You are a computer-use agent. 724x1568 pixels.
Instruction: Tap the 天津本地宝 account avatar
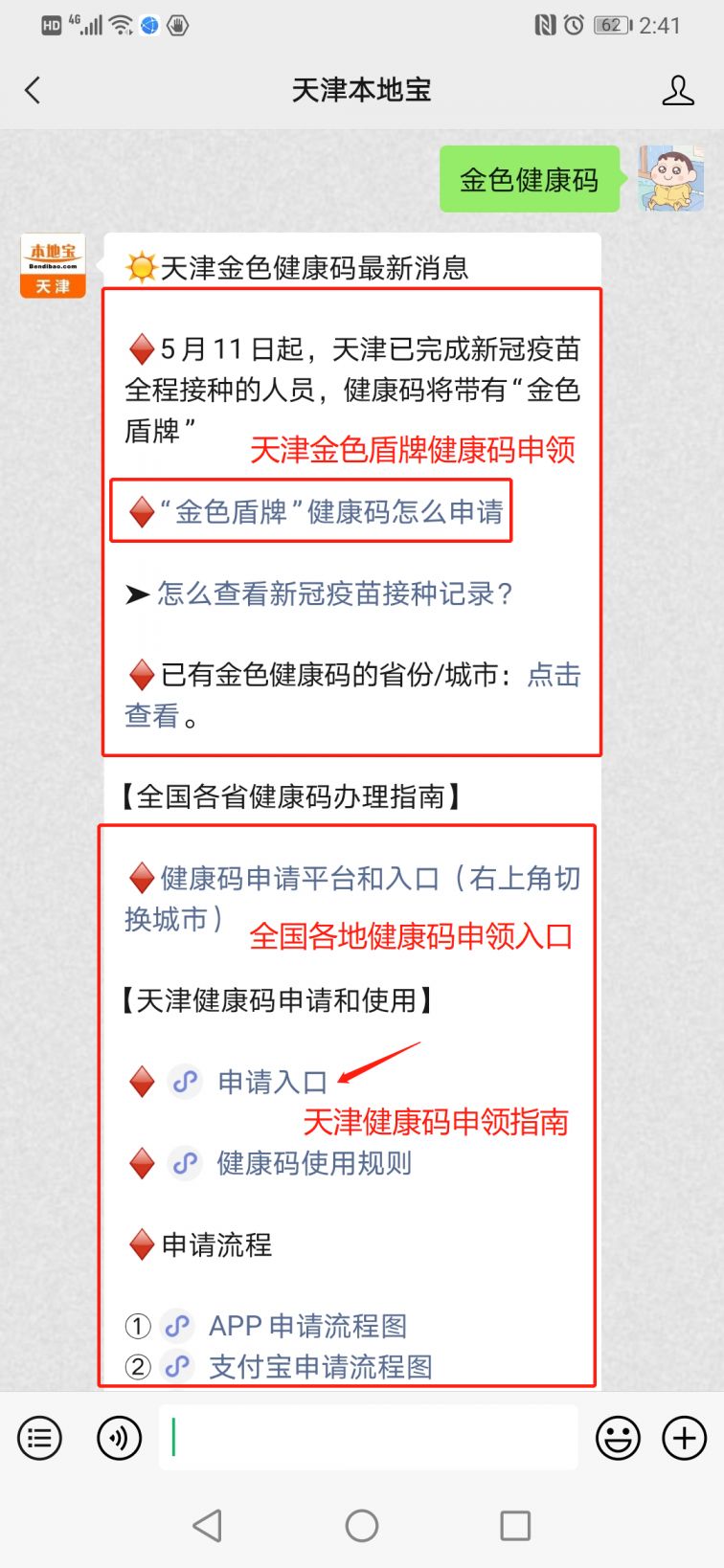[x=53, y=266]
